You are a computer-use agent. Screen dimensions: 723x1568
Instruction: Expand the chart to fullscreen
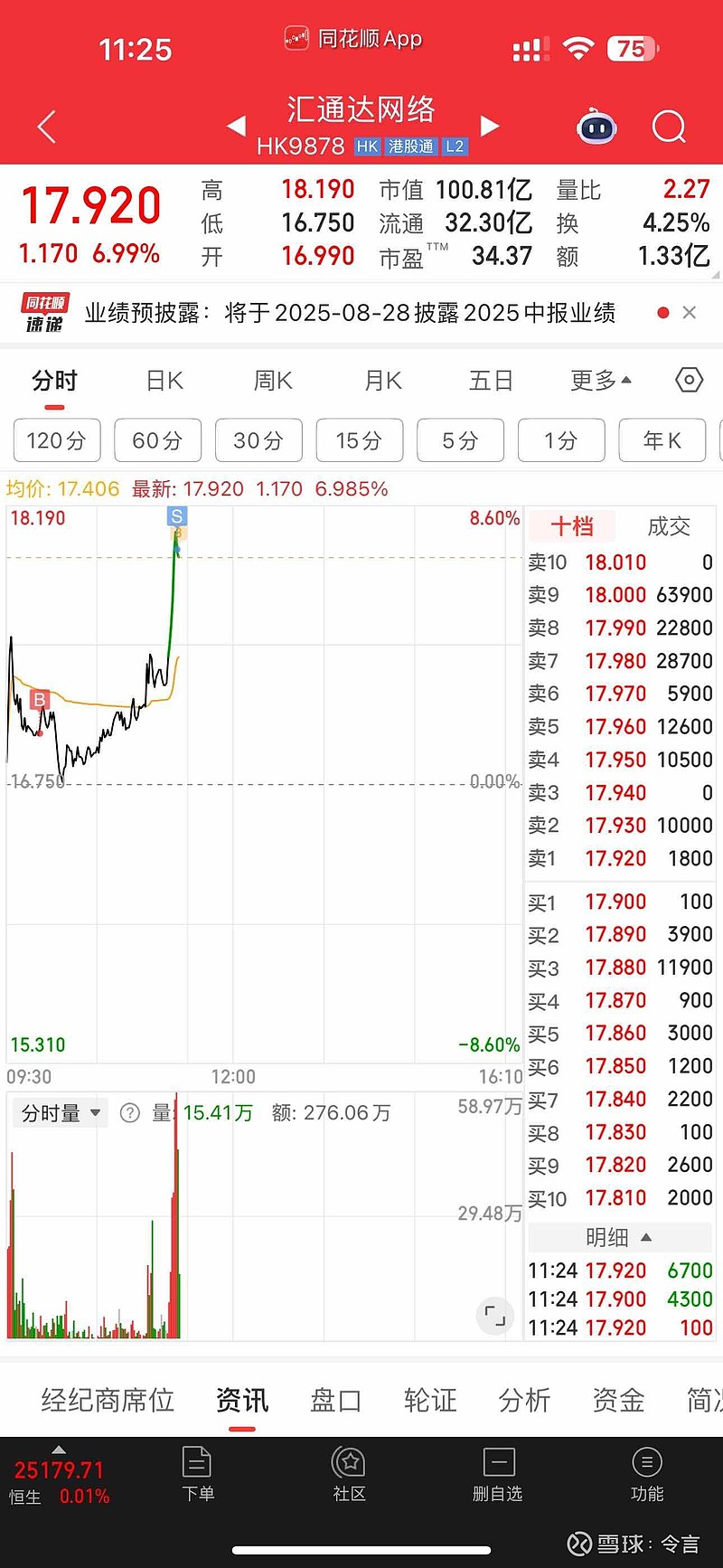(495, 1316)
